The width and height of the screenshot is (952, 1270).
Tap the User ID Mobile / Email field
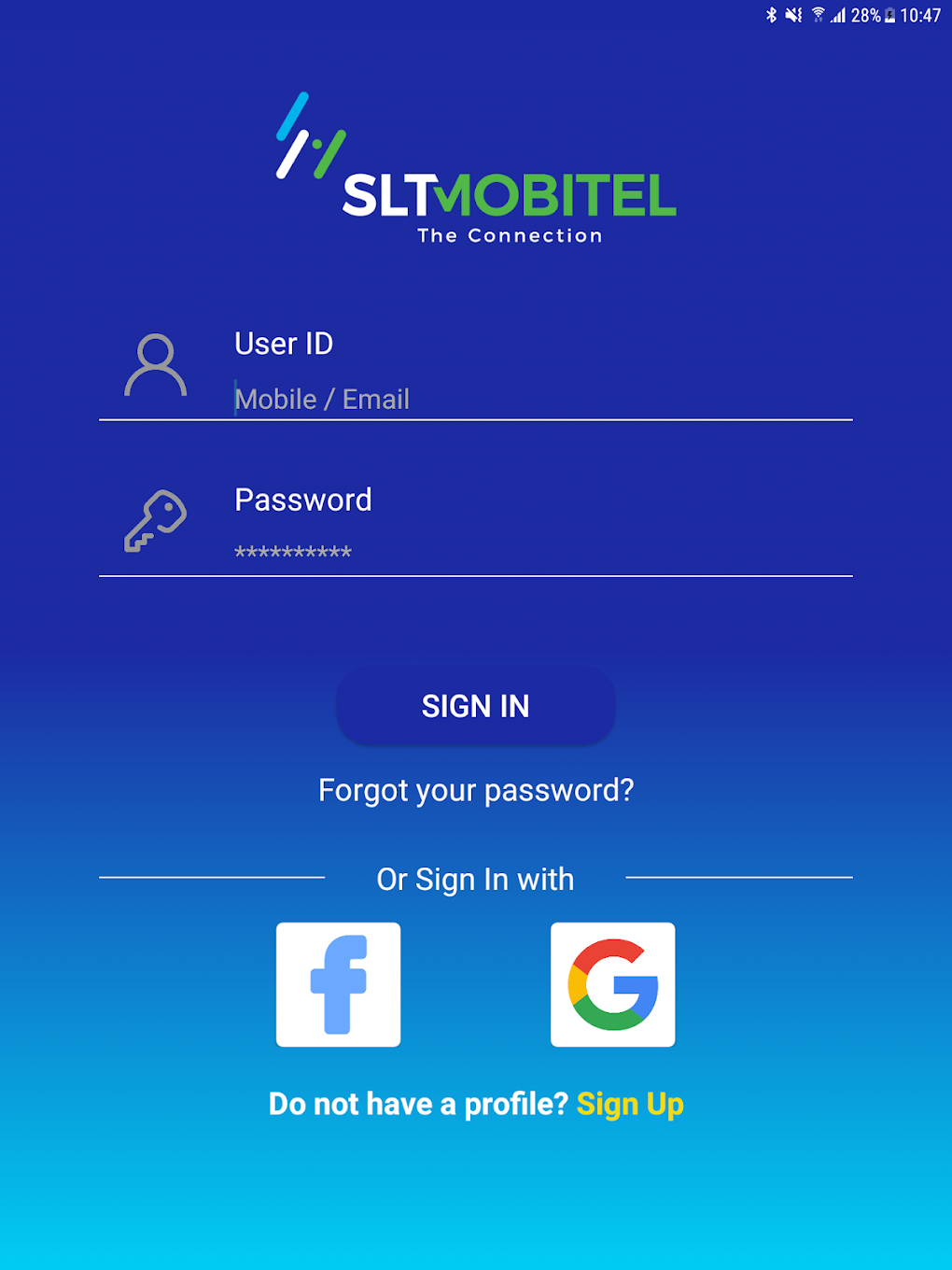pyautogui.click(x=541, y=399)
